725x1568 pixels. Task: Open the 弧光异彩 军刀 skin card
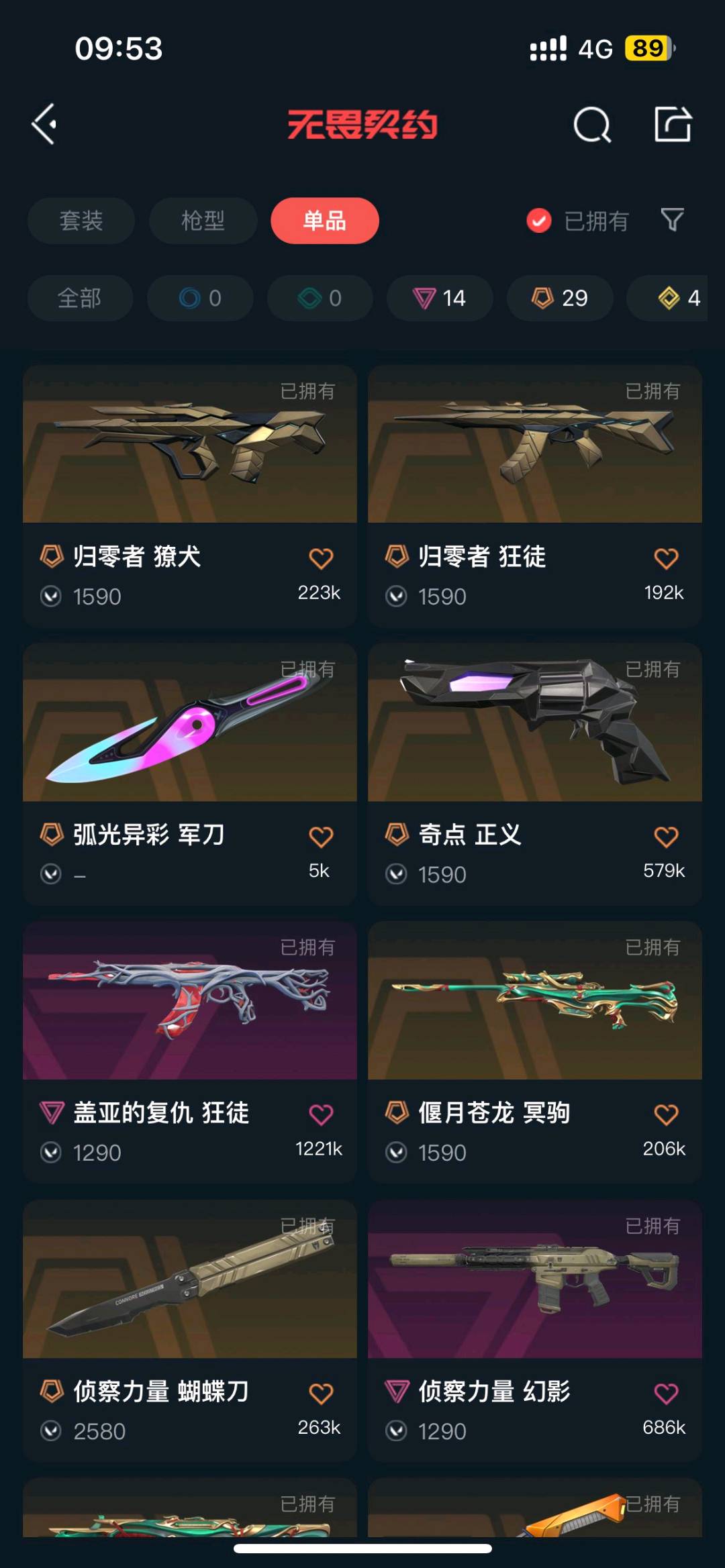[190, 774]
